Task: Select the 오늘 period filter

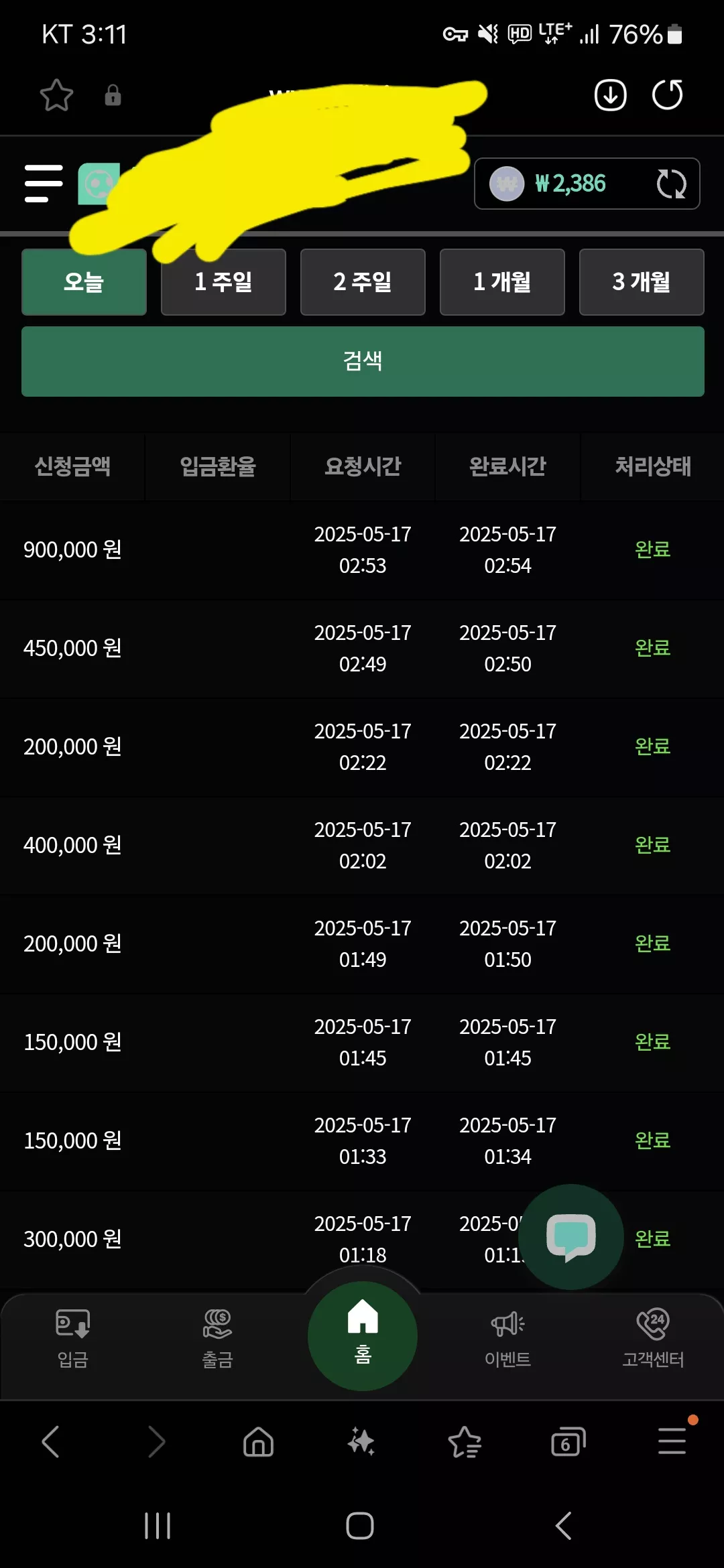Action: (x=84, y=282)
